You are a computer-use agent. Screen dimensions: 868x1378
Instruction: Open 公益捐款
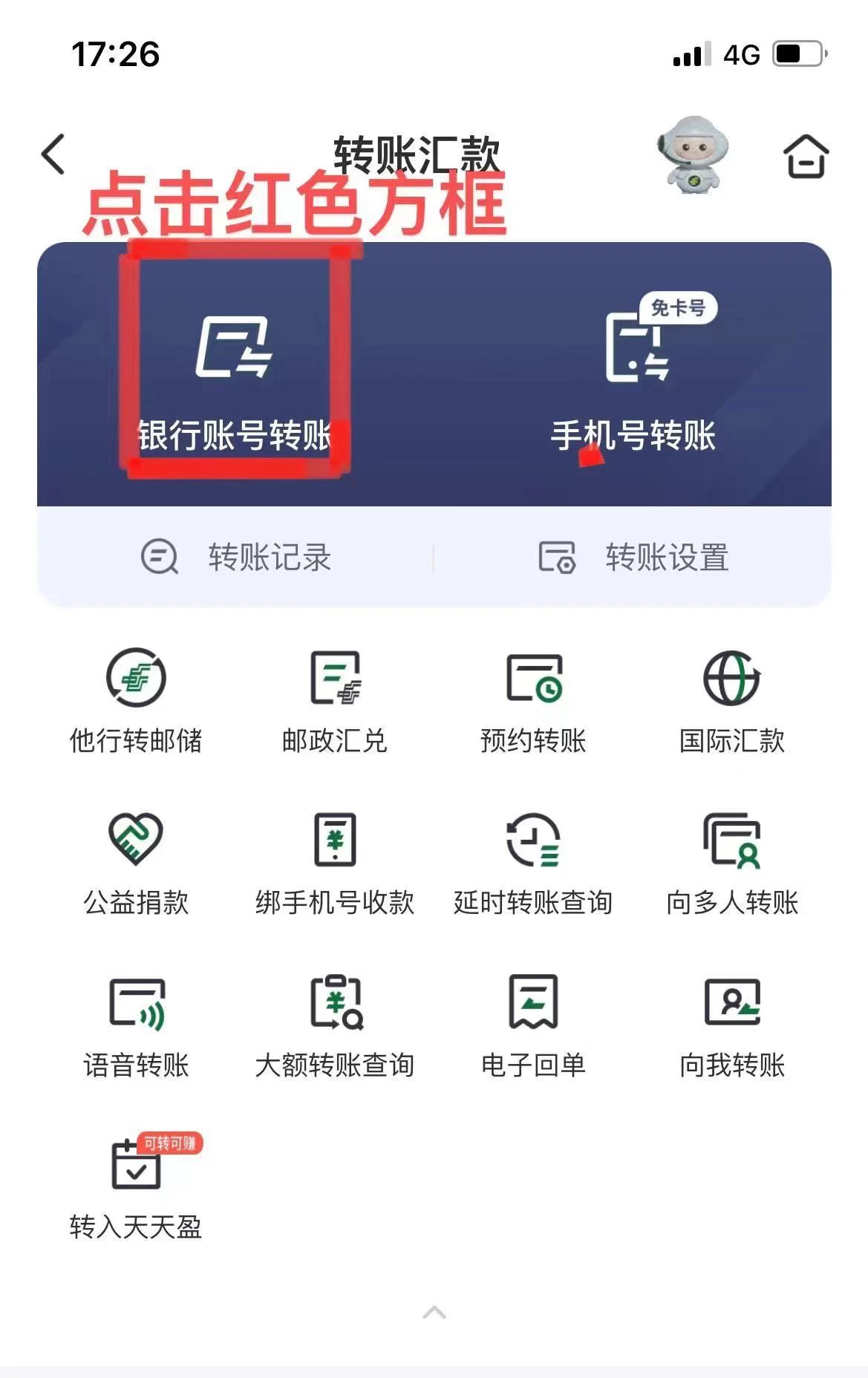(x=136, y=863)
